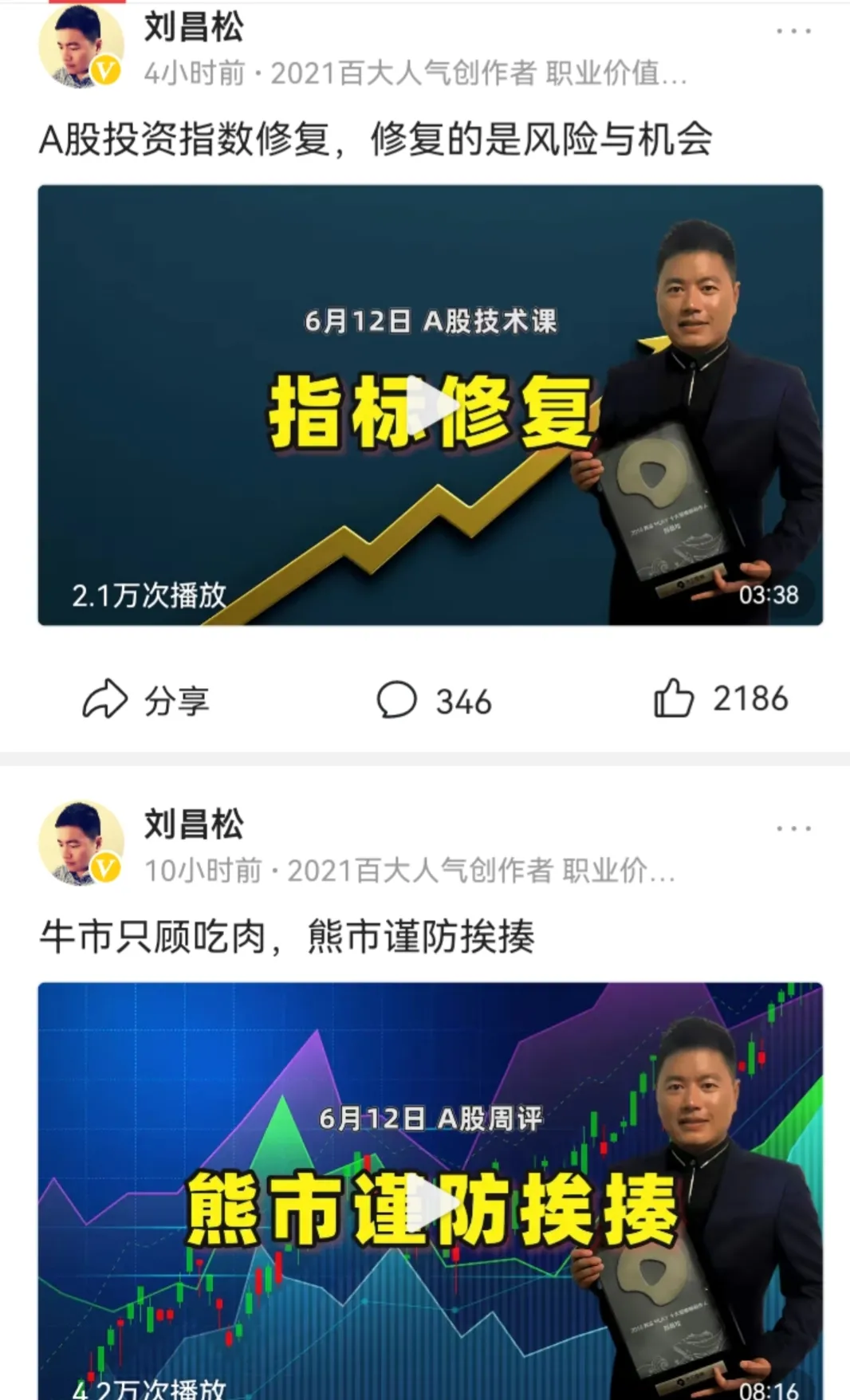Open comments with 346 replies
850x1400 pixels.
pyautogui.click(x=435, y=701)
